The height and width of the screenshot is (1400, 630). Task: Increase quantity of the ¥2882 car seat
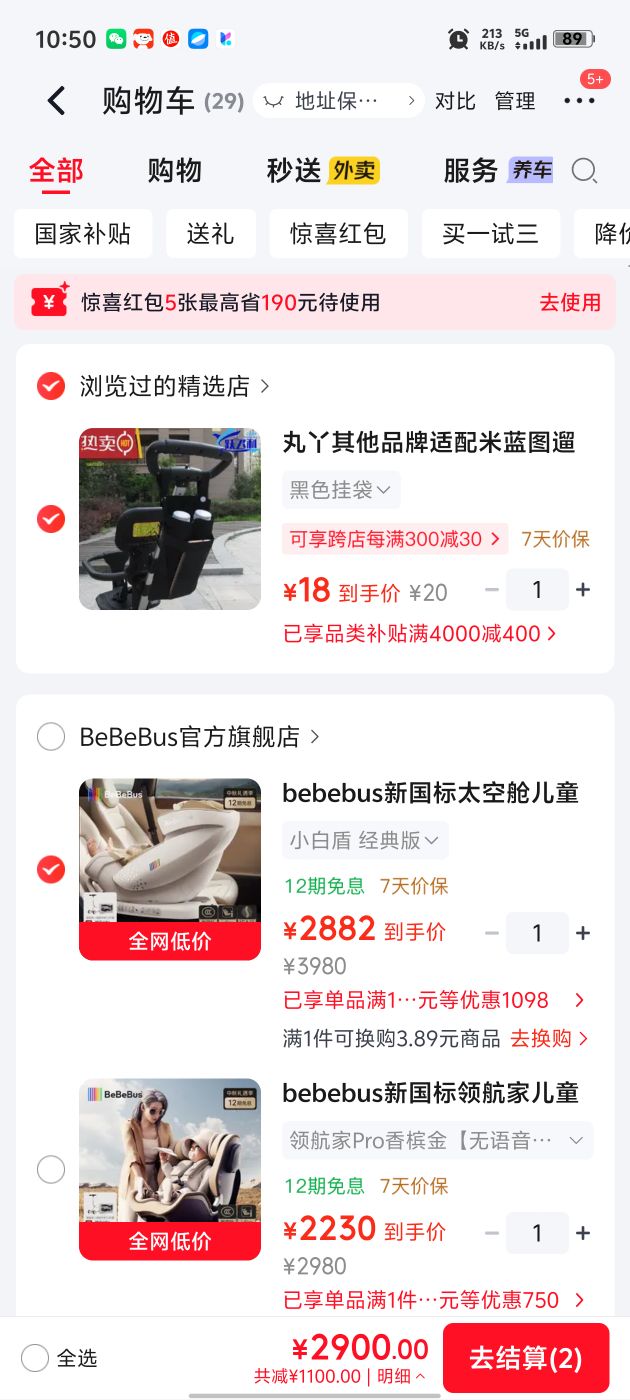point(583,933)
